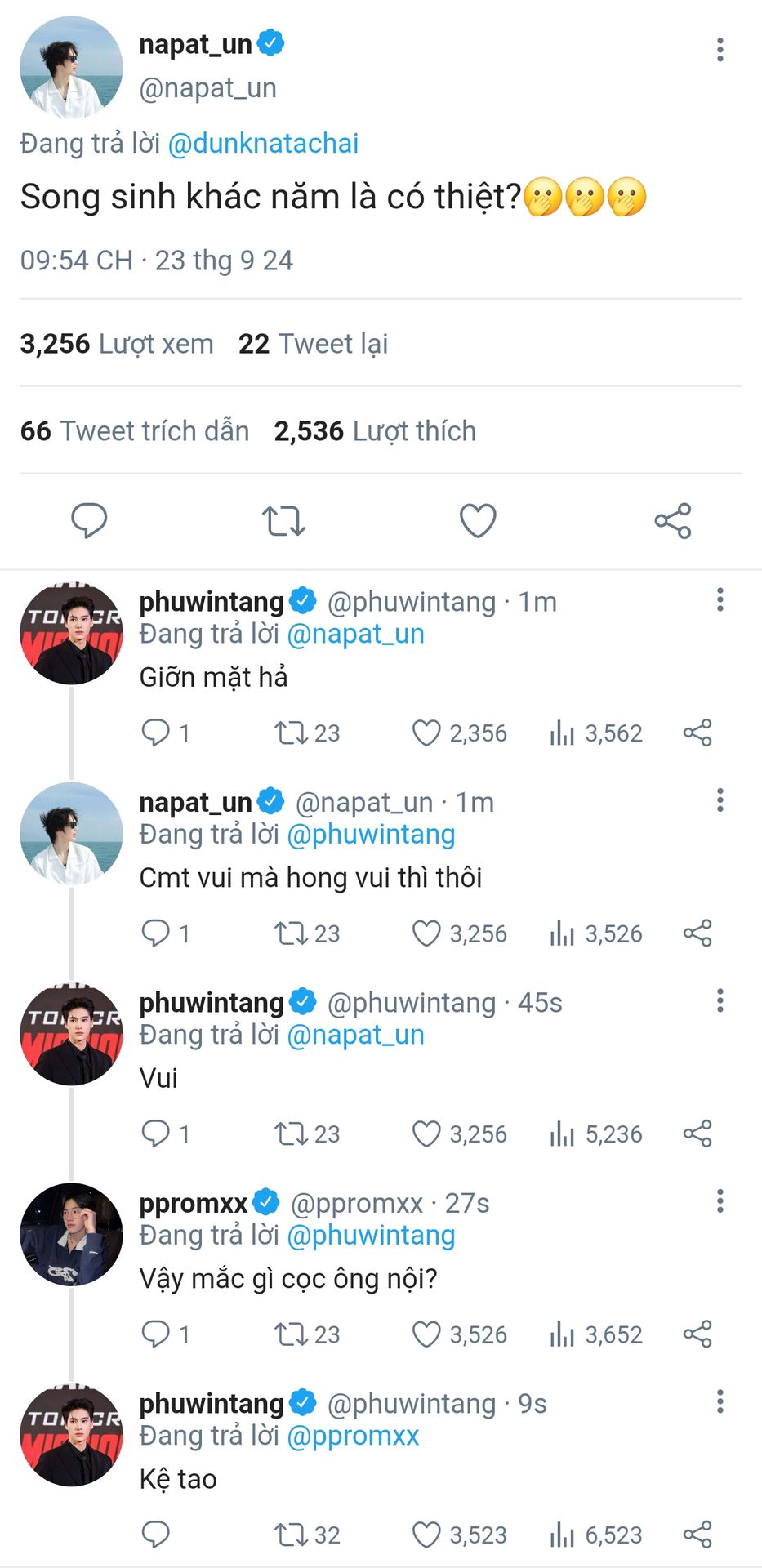Open ppromxx's profile picture

[x=72, y=1234]
